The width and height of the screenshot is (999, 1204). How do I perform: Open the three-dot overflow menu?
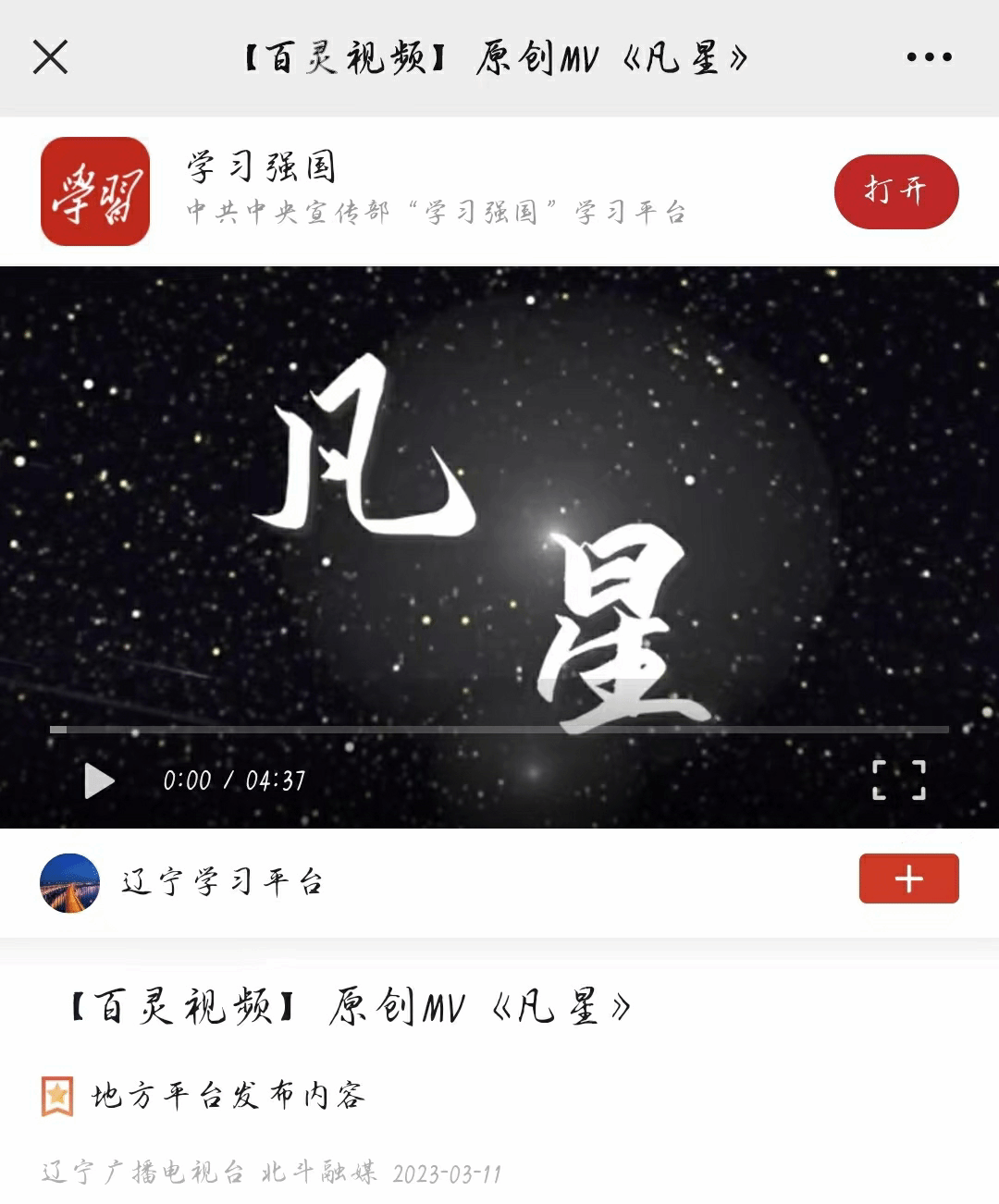[x=929, y=57]
